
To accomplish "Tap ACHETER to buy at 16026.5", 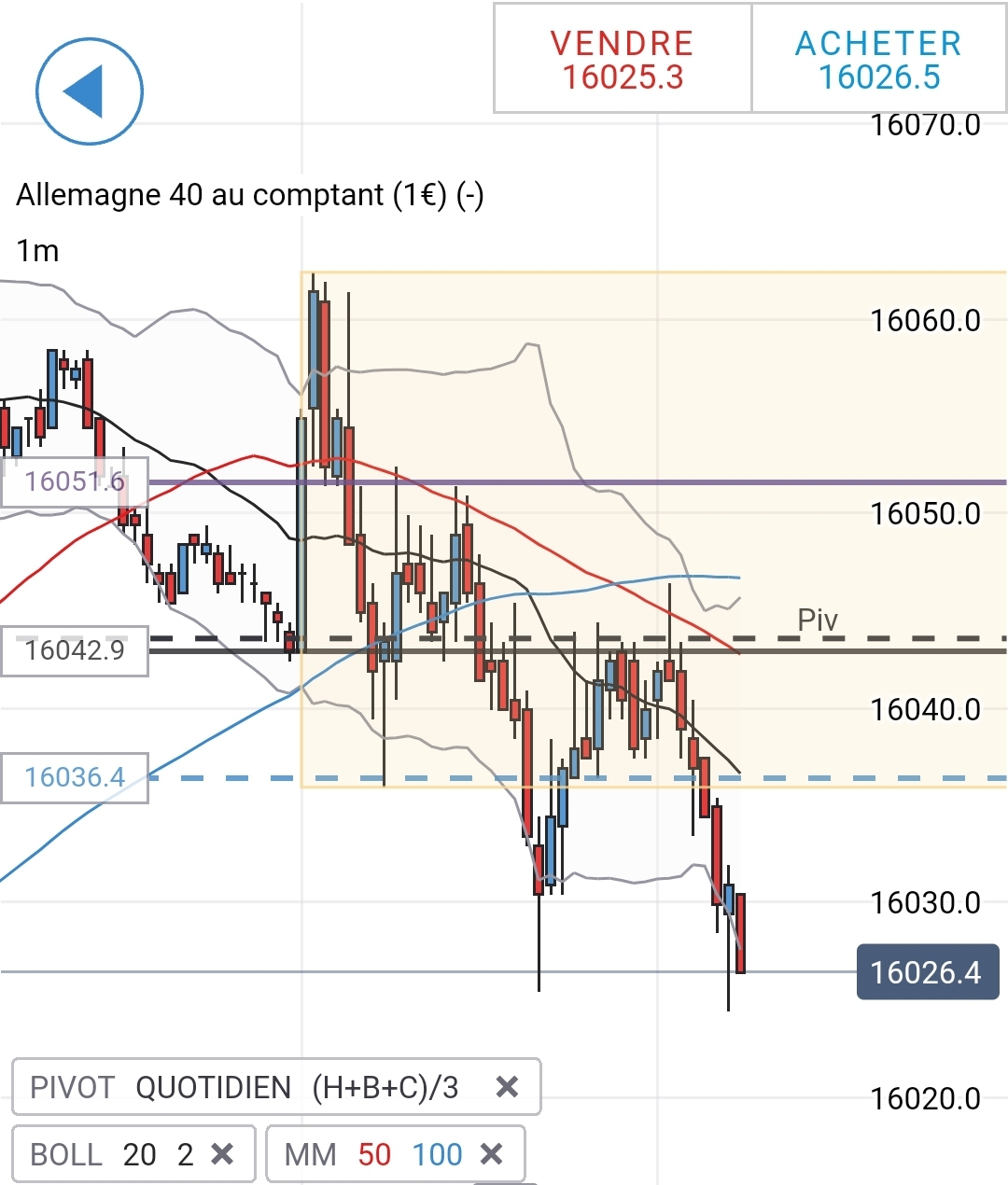I will (x=878, y=60).
